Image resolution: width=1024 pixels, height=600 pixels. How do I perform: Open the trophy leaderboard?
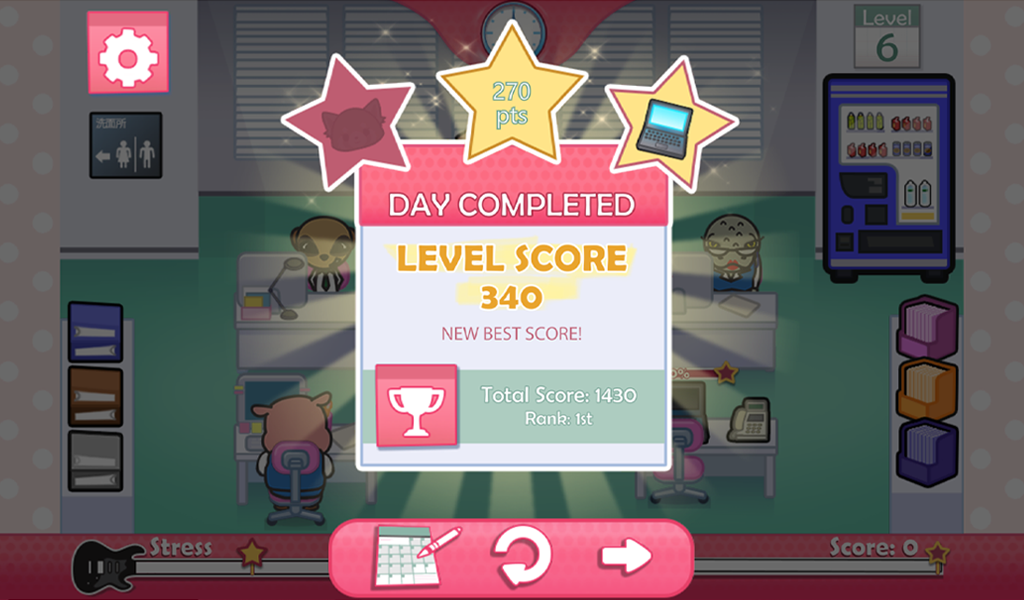(x=416, y=405)
